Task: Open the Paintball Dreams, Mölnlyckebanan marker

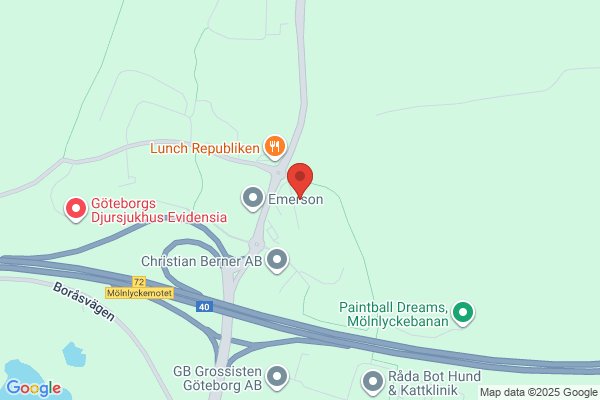Action: pos(463,313)
